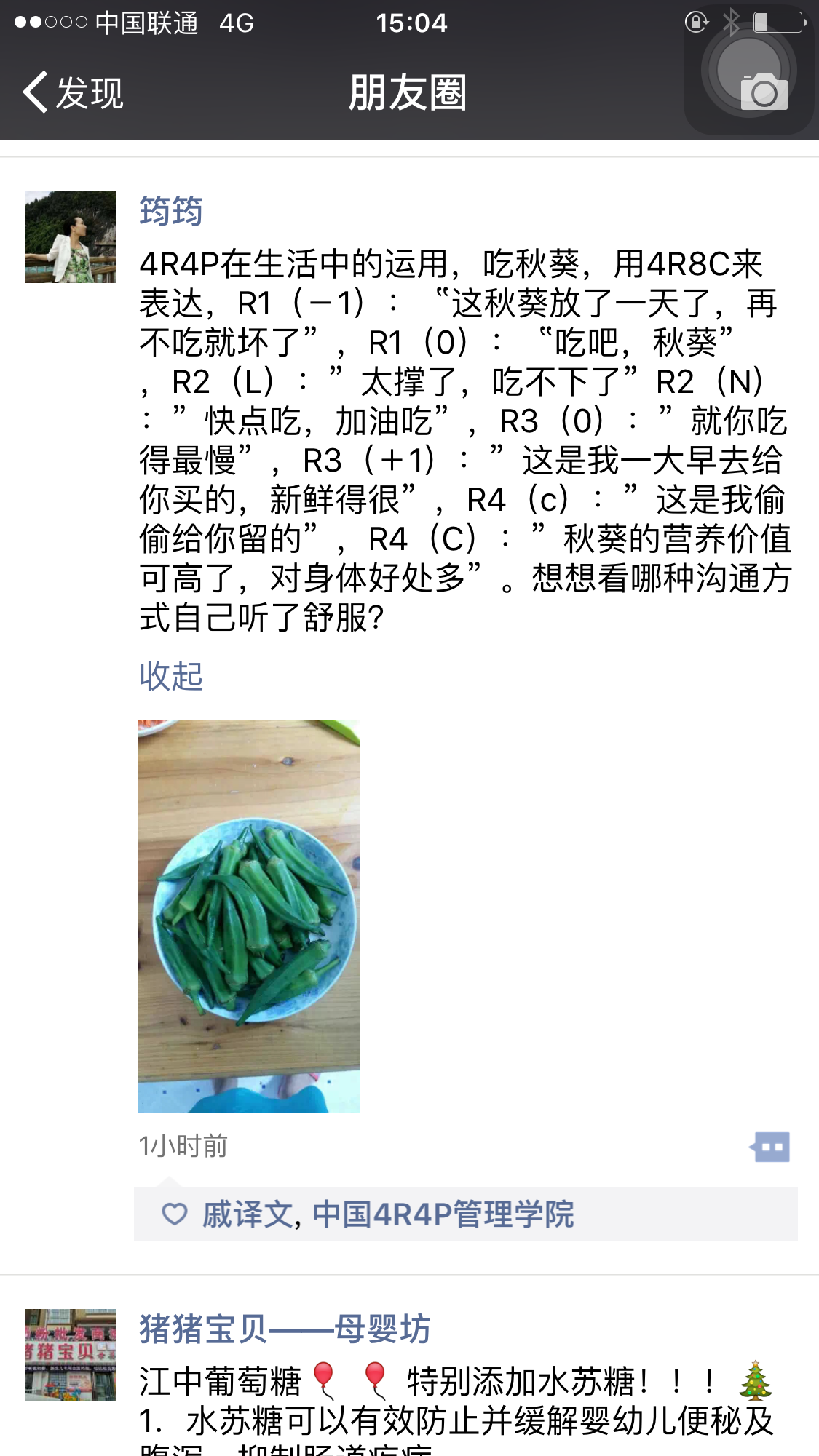Open 筠筠's profile picture
819x1456 pixels.
(71, 237)
